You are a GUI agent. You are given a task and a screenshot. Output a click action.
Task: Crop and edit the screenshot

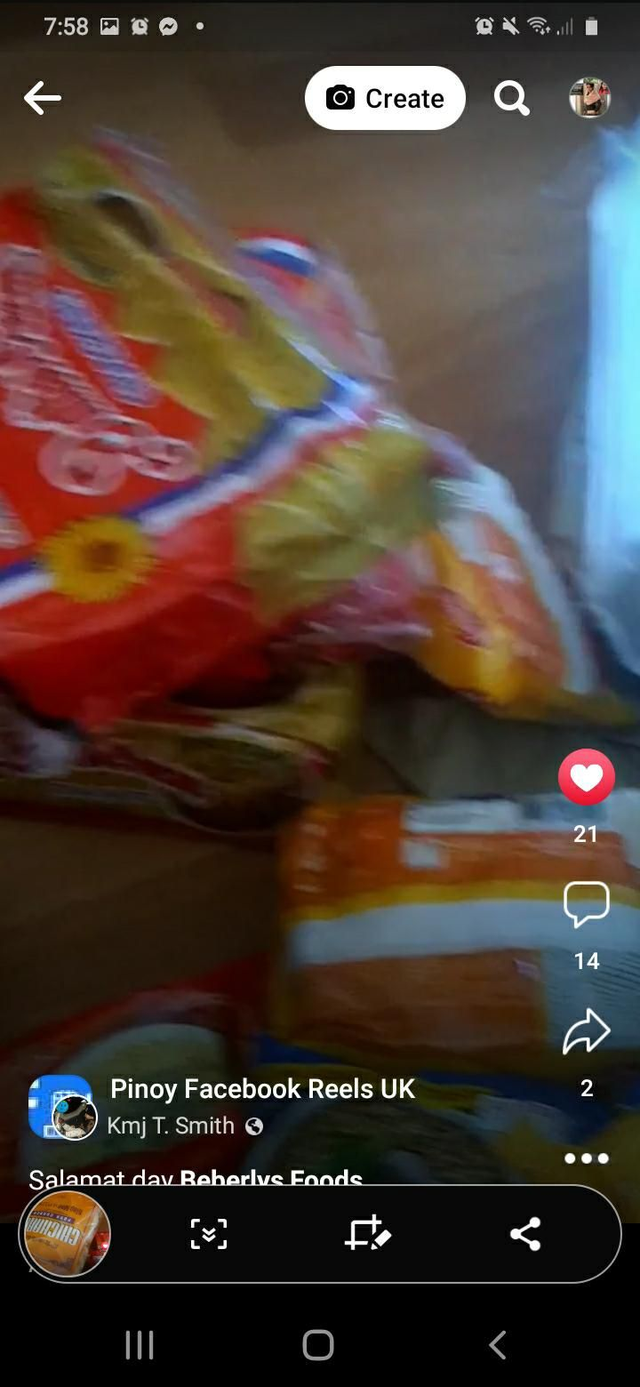[367, 1234]
